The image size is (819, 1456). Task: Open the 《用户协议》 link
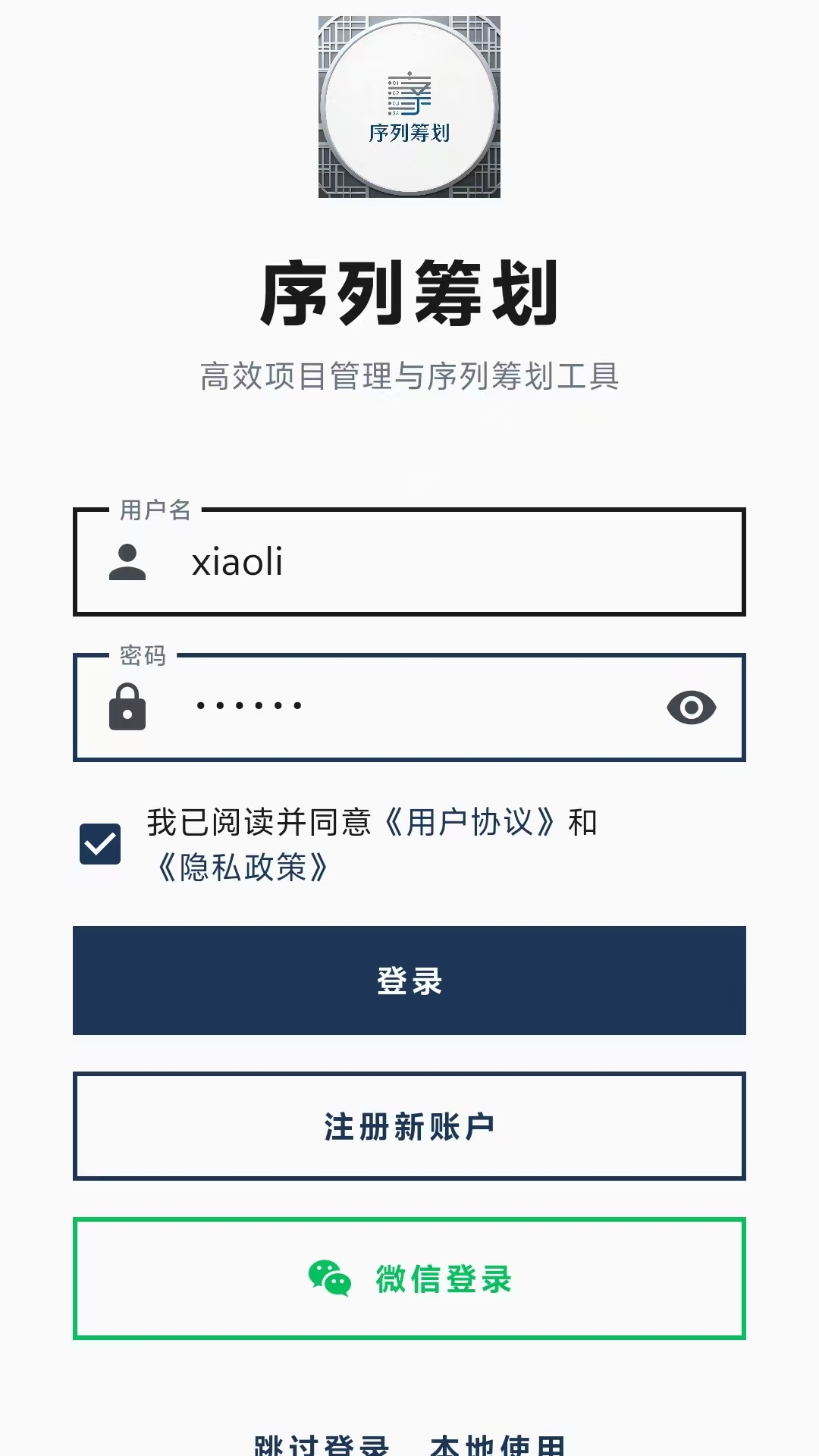click(470, 823)
